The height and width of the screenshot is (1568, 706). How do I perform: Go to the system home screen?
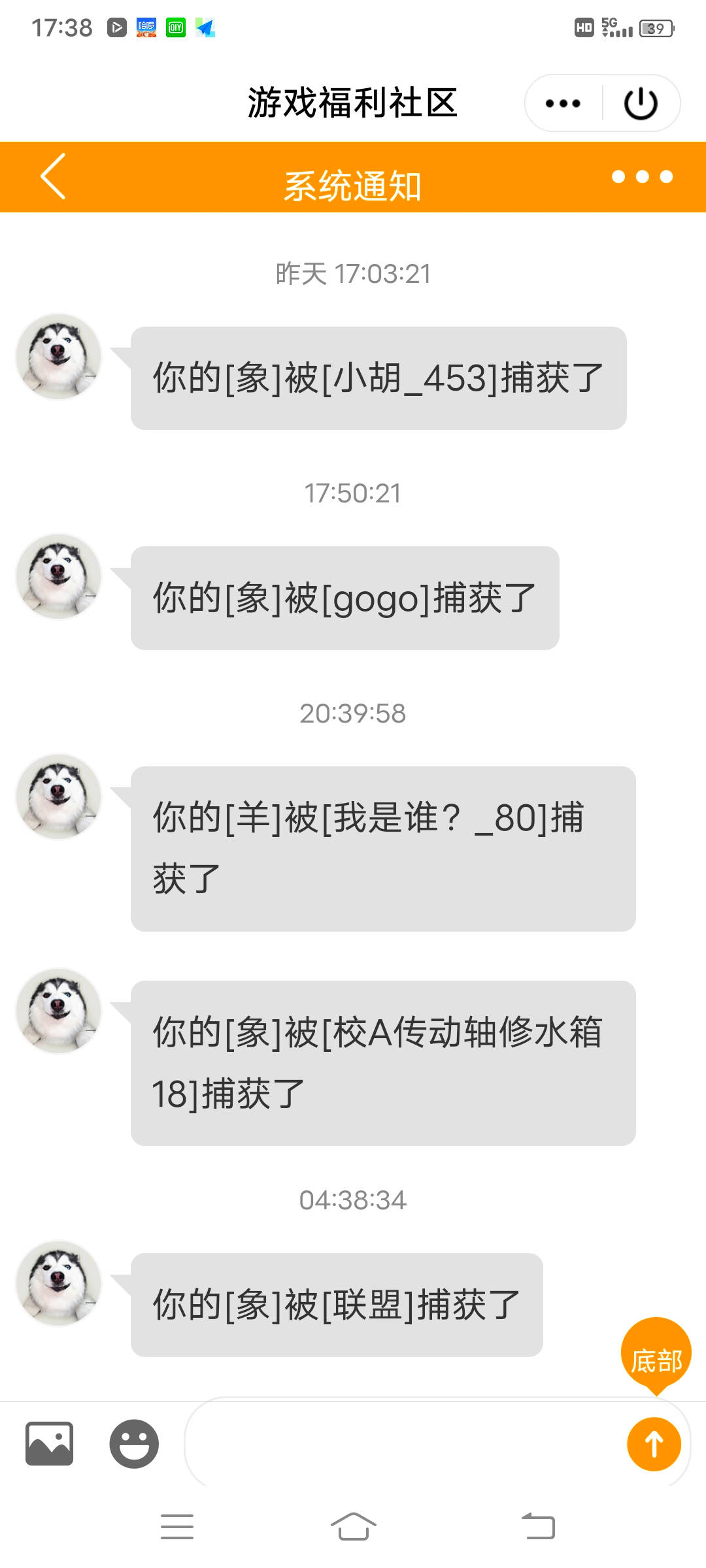(x=353, y=1527)
